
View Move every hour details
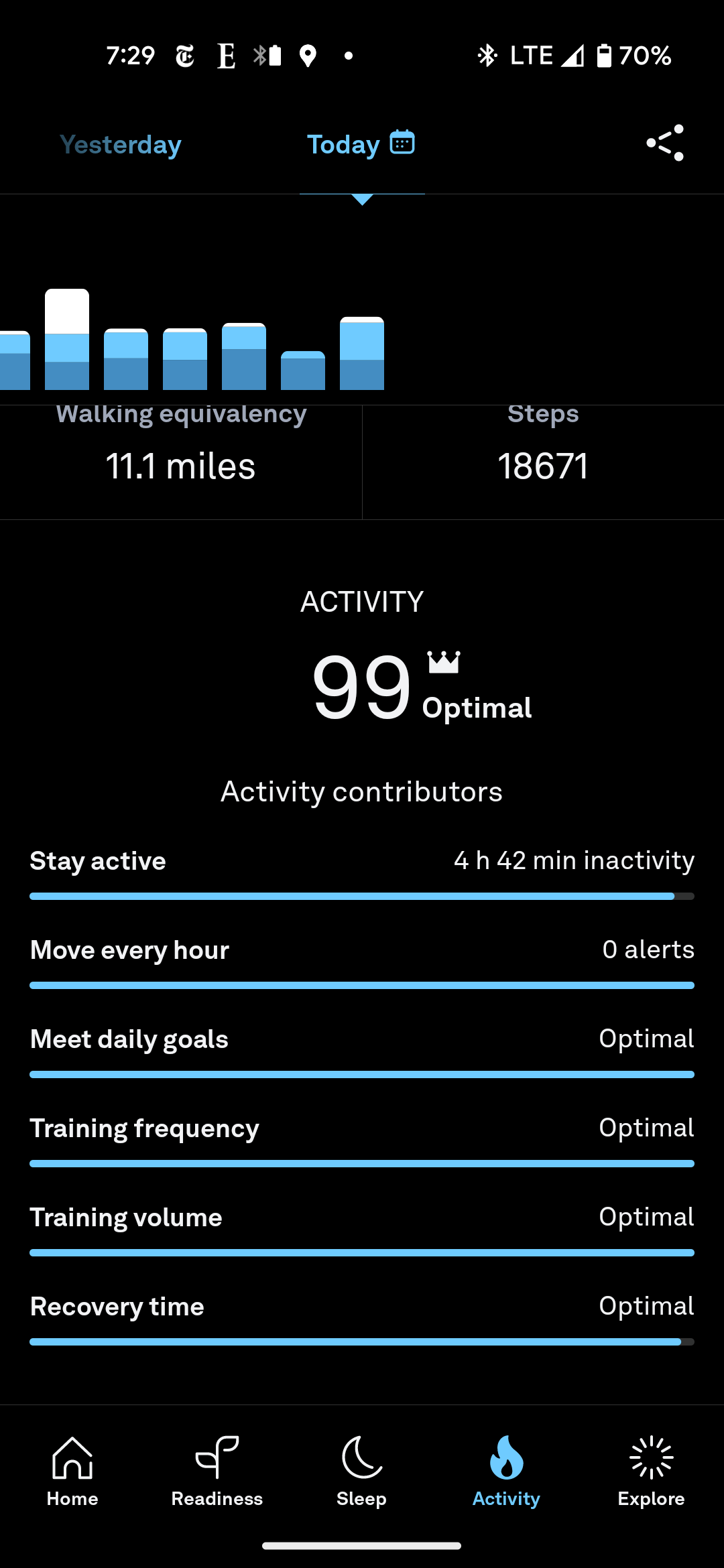pyautogui.click(x=362, y=960)
